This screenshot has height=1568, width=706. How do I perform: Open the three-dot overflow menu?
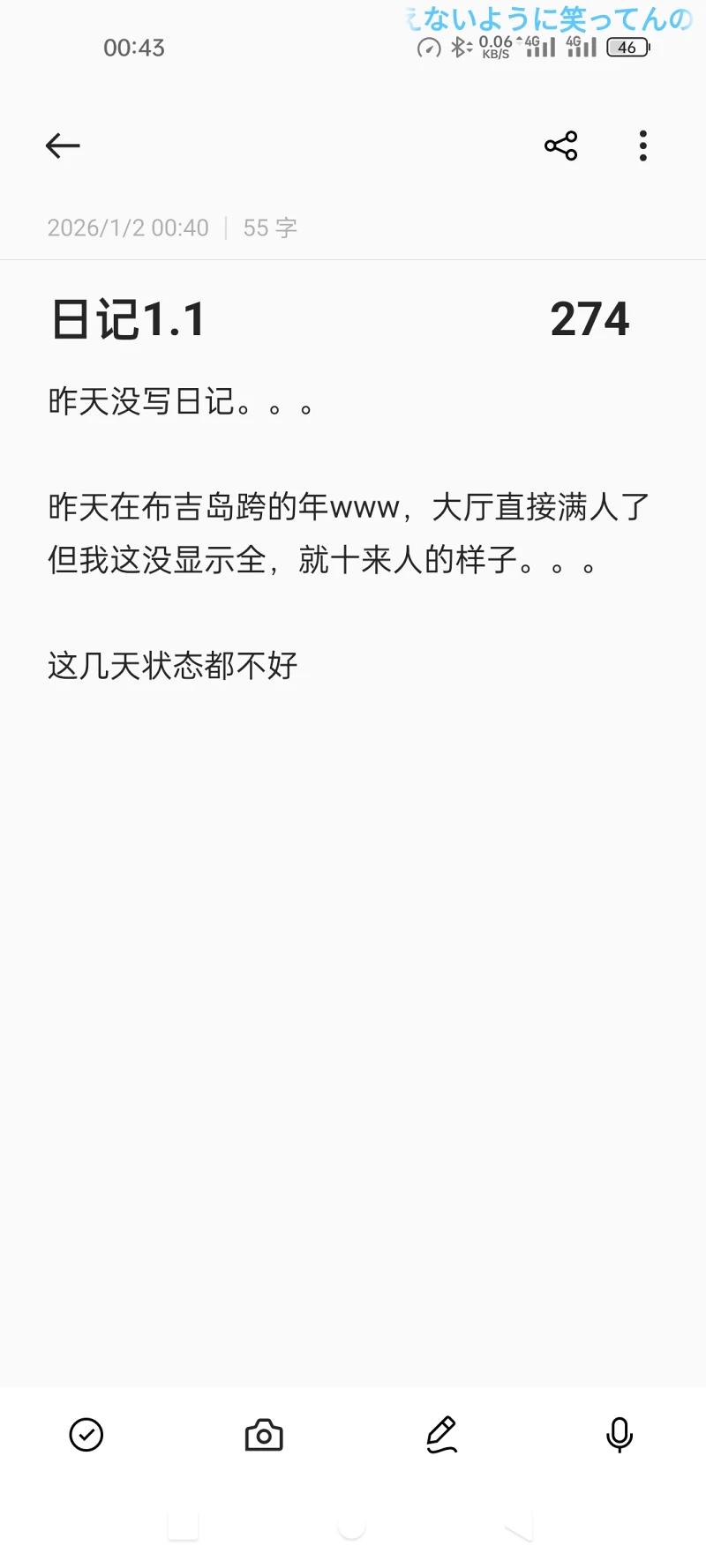pyautogui.click(x=643, y=146)
